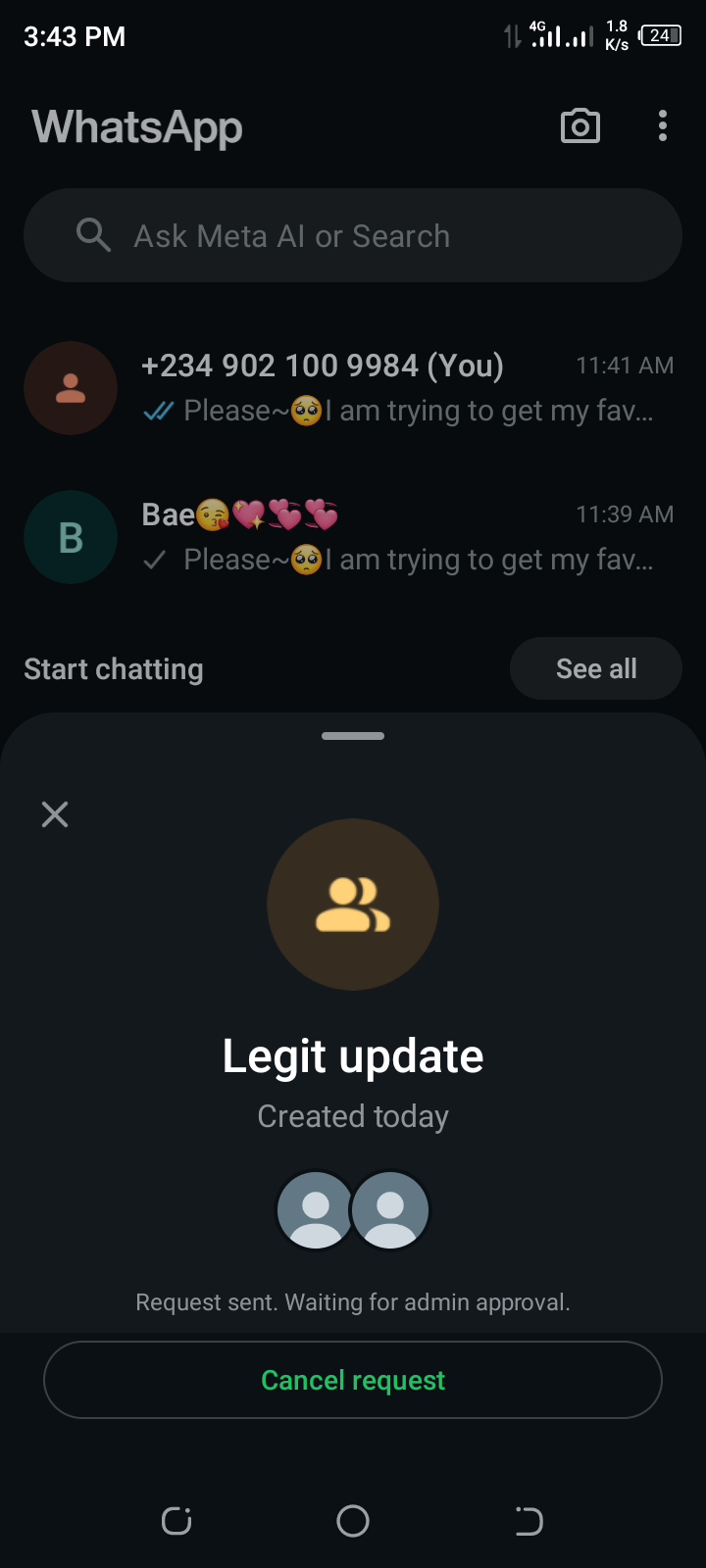
Task: Tap See all under Start chatting
Action: point(595,668)
